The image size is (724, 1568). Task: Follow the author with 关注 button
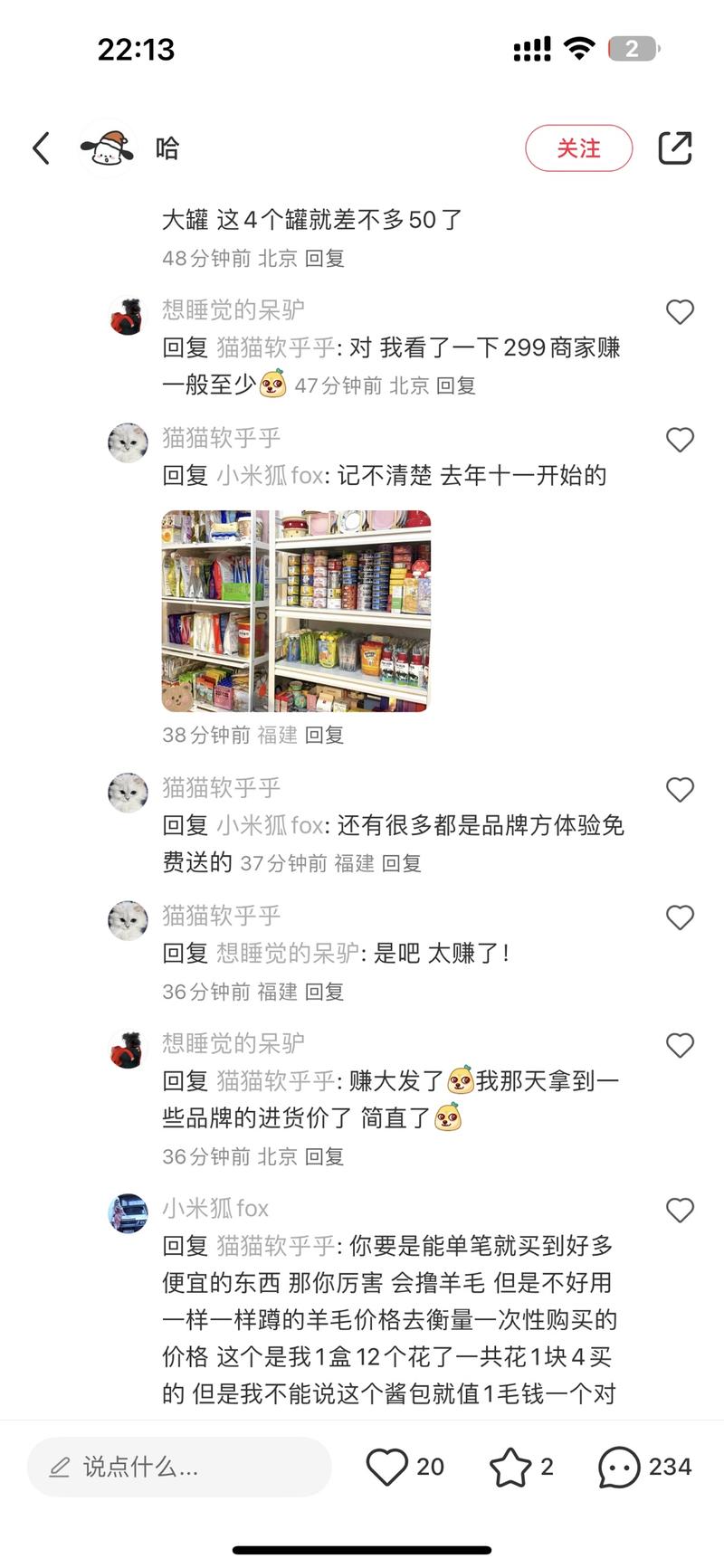pyautogui.click(x=578, y=148)
